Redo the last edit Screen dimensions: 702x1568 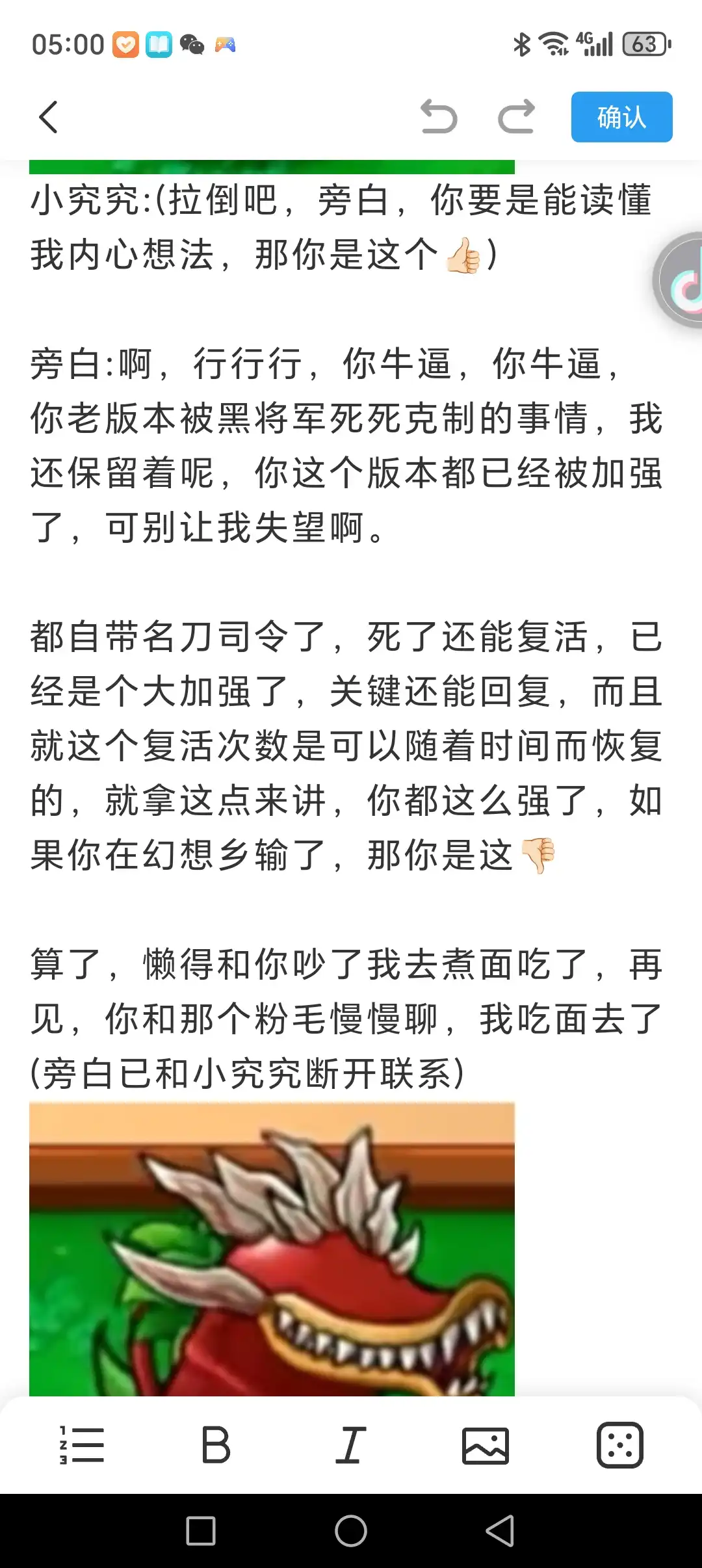coord(517,117)
